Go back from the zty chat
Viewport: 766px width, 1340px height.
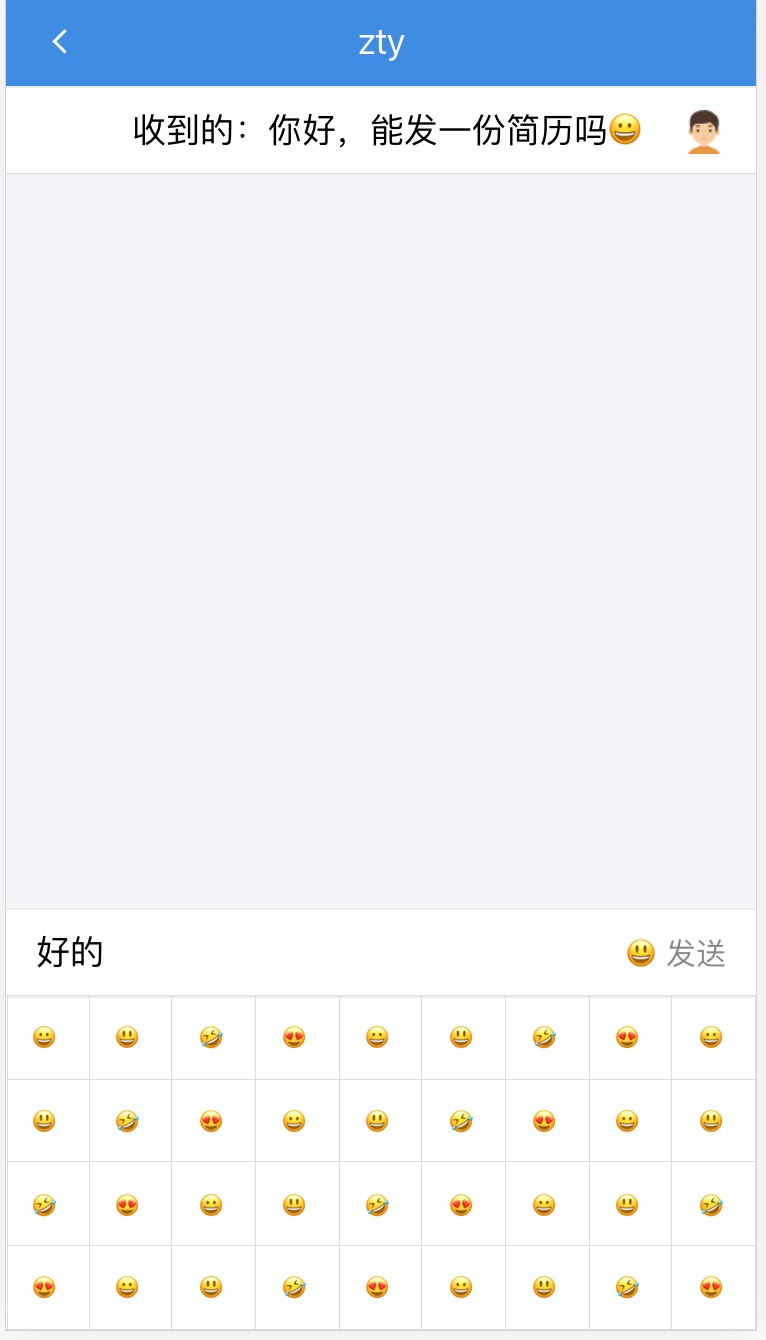pyautogui.click(x=60, y=42)
